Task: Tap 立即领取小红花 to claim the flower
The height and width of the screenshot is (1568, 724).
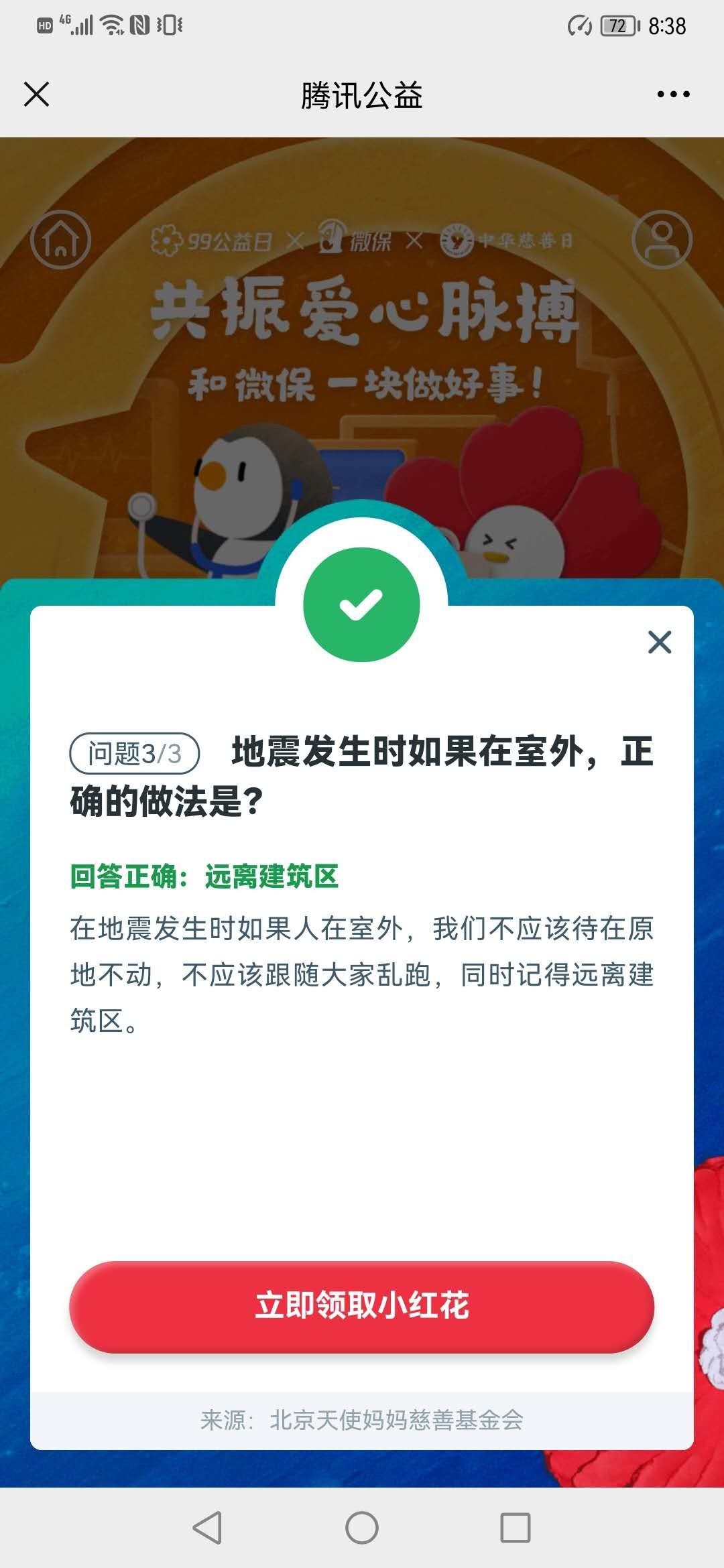Action: 362,1306
